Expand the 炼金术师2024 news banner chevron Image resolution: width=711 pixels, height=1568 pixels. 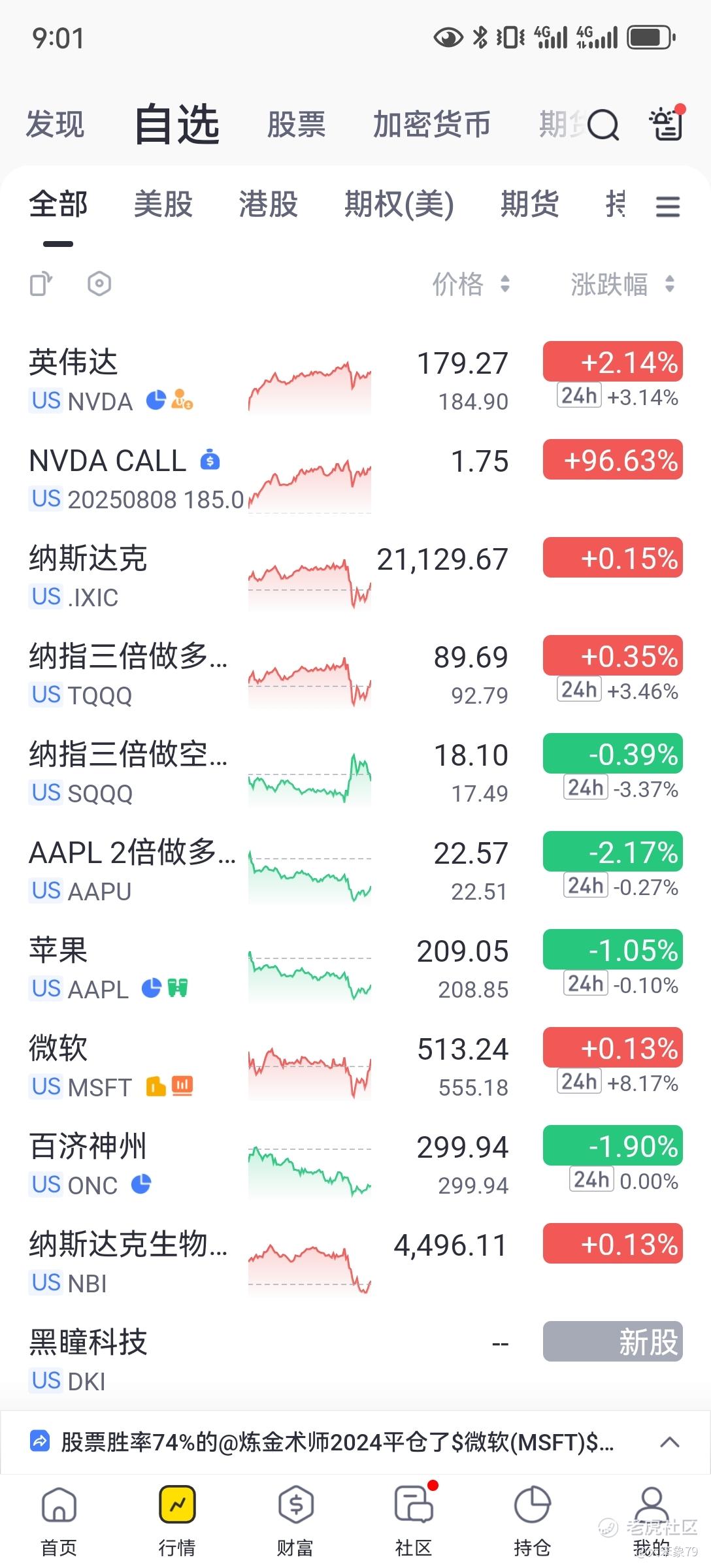670,1442
